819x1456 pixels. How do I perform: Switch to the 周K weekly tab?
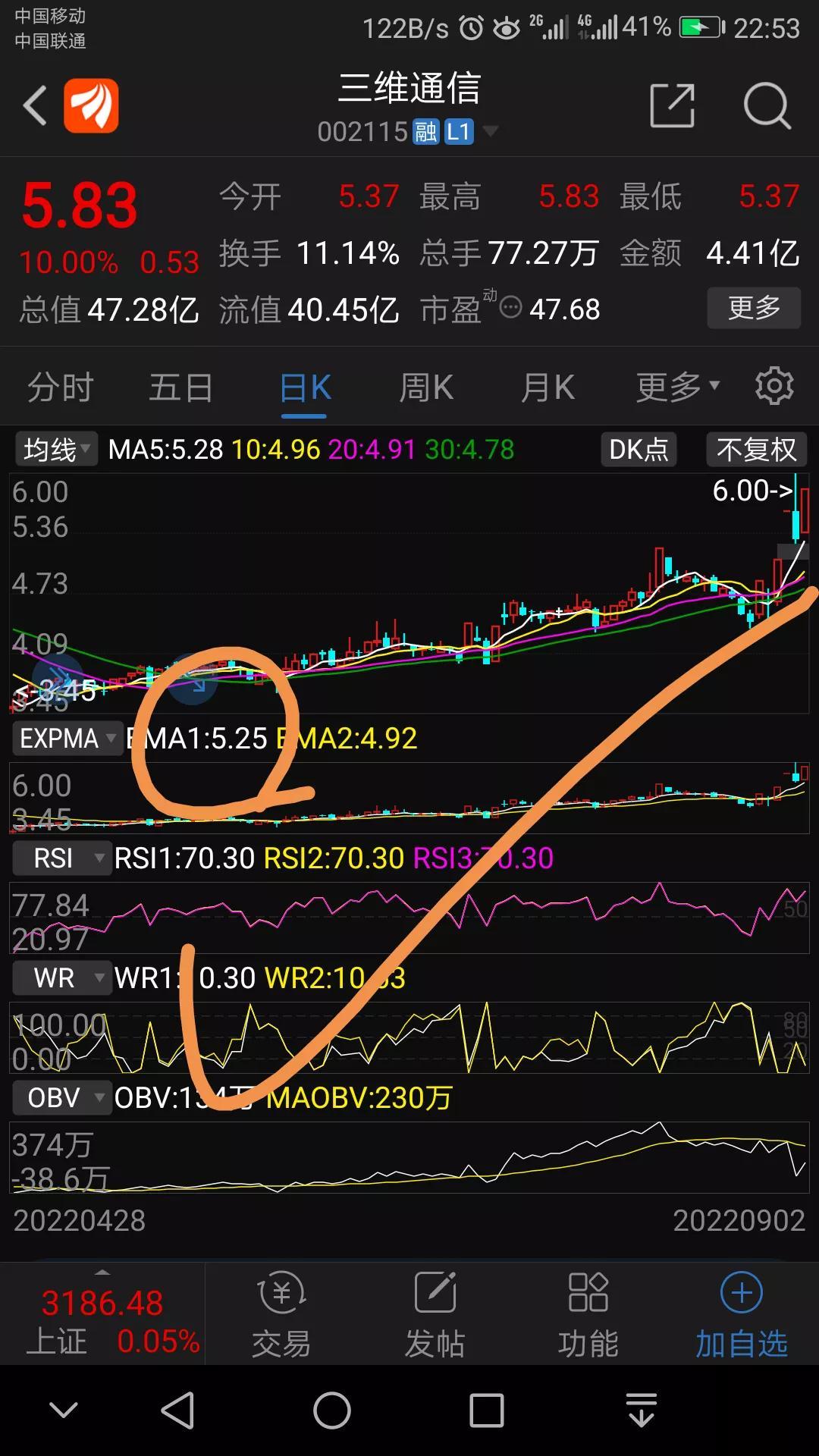point(425,385)
